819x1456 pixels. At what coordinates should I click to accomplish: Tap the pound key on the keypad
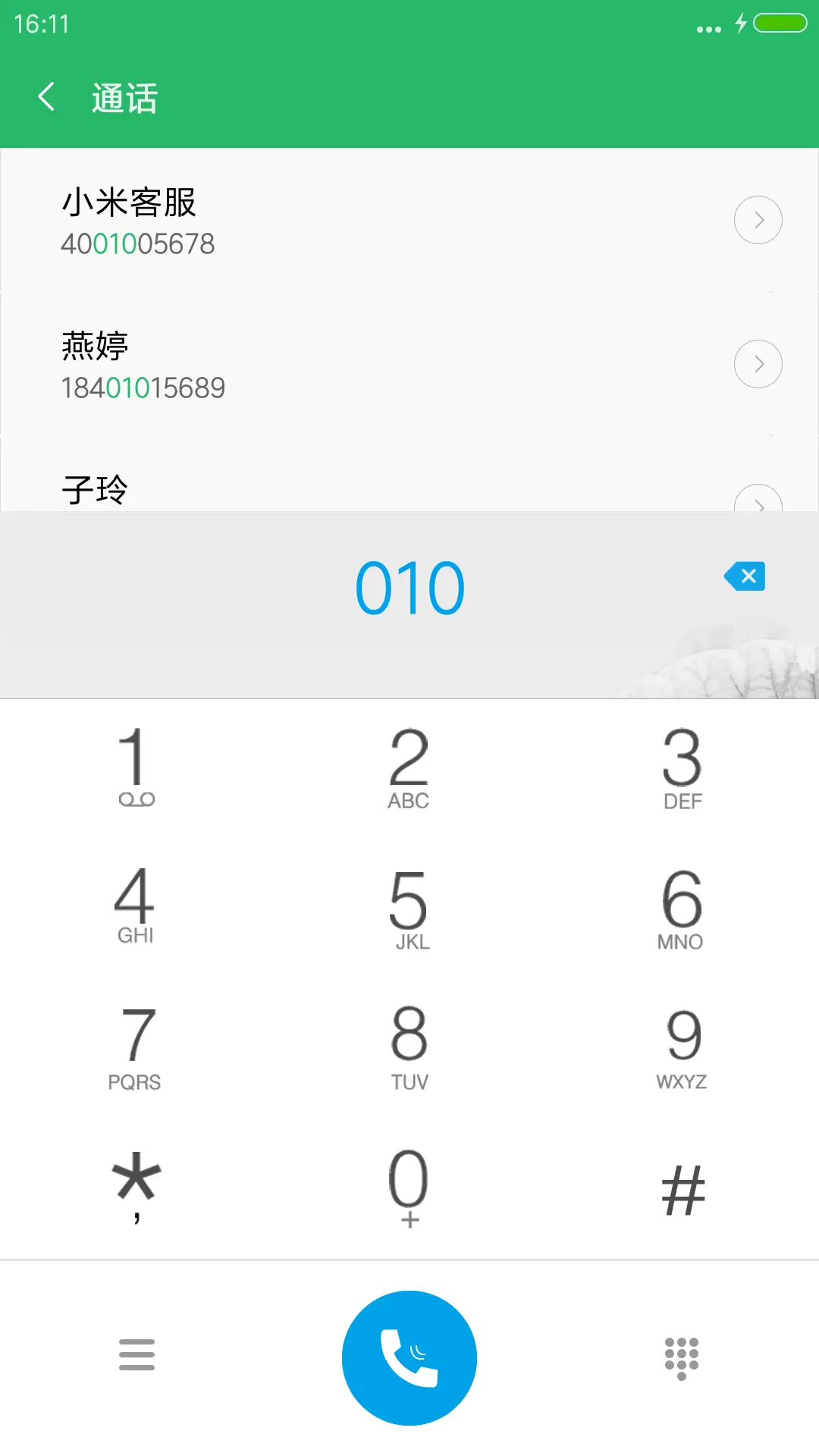[x=682, y=1187]
